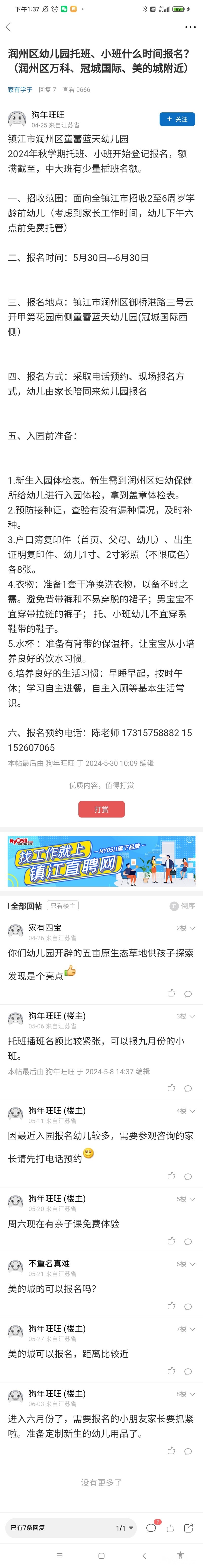Follow the author 狗年旺旺
The height and width of the screenshot is (1568, 203).
177,119
